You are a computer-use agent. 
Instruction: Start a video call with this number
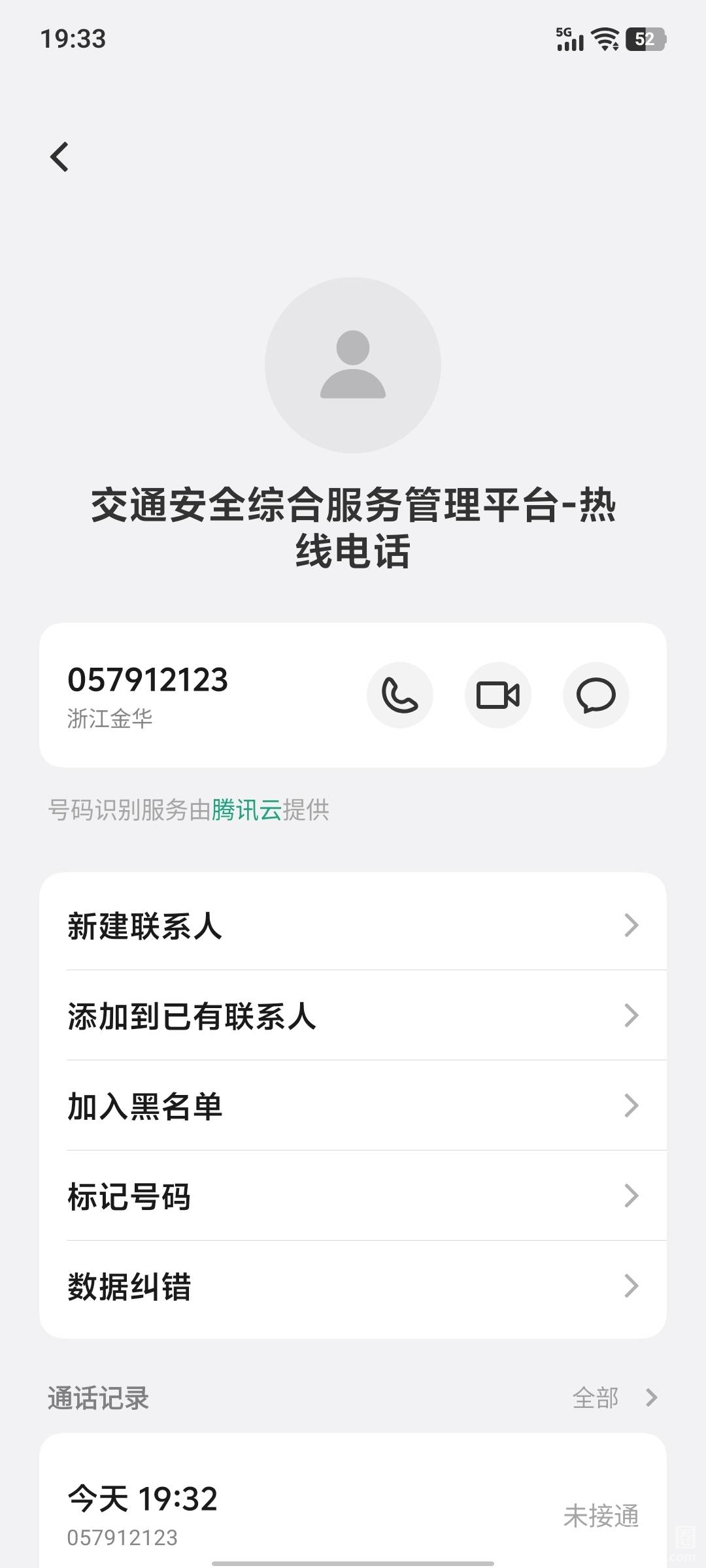click(x=498, y=694)
